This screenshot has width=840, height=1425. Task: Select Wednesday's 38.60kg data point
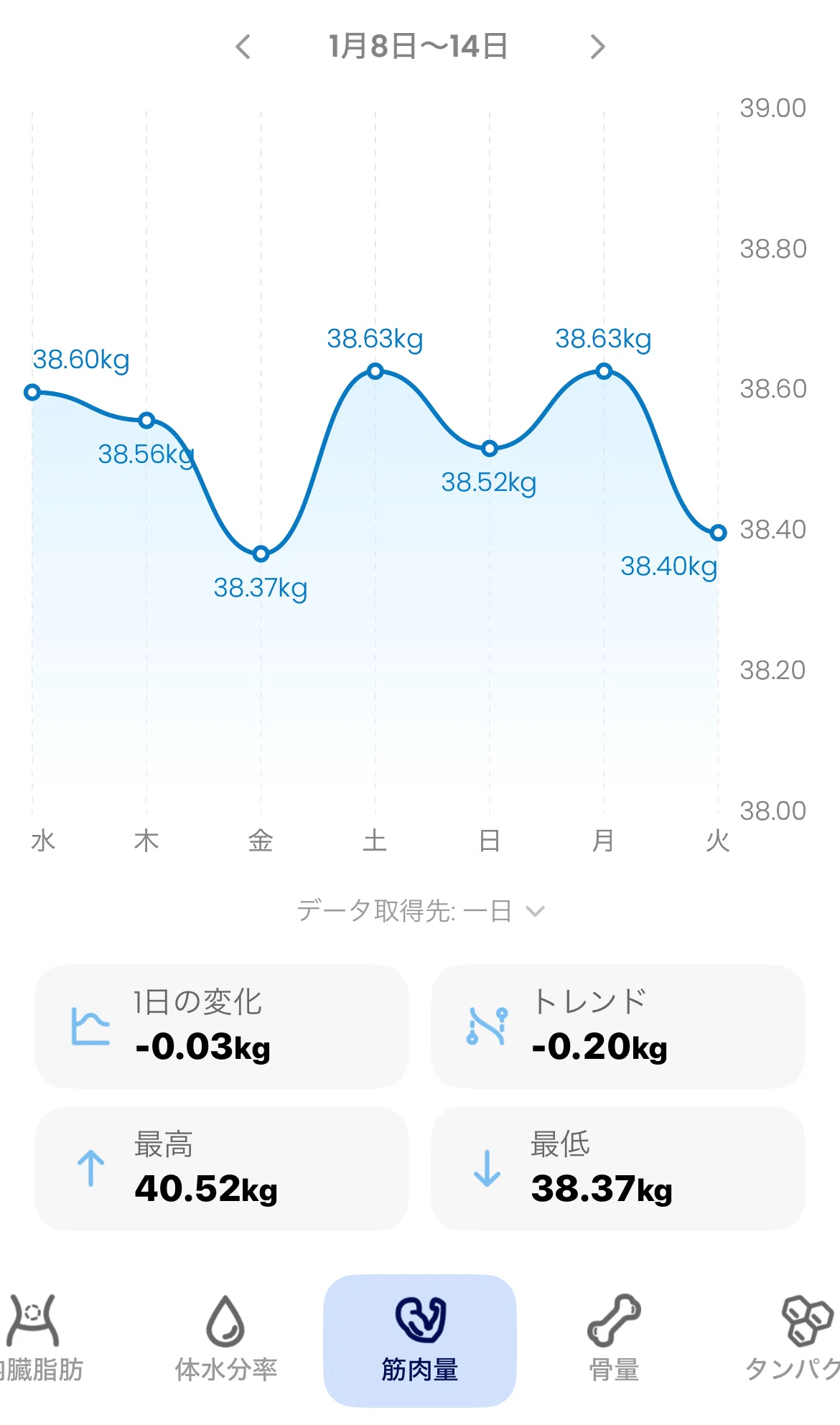coord(32,392)
